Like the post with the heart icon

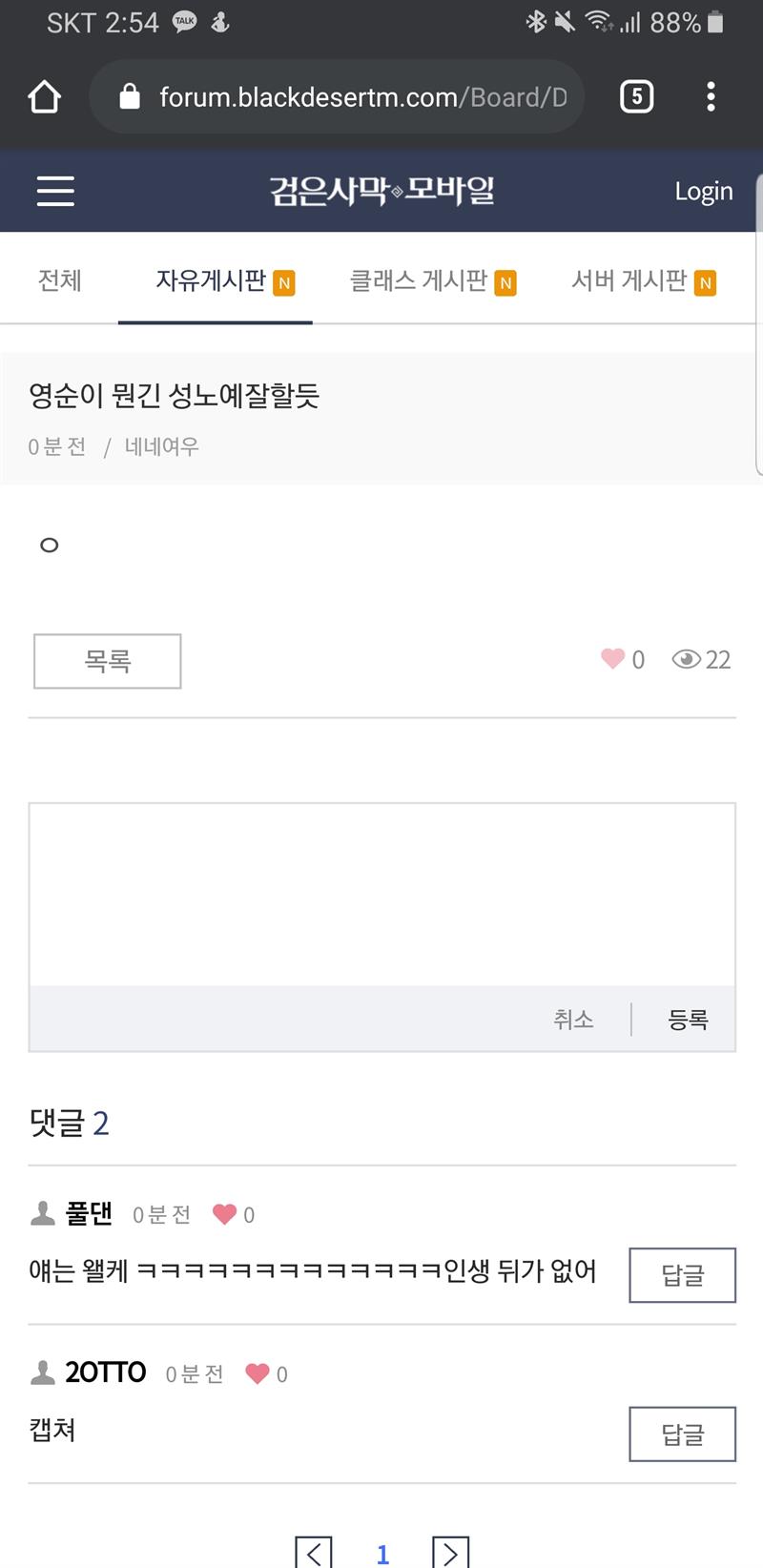coord(612,658)
